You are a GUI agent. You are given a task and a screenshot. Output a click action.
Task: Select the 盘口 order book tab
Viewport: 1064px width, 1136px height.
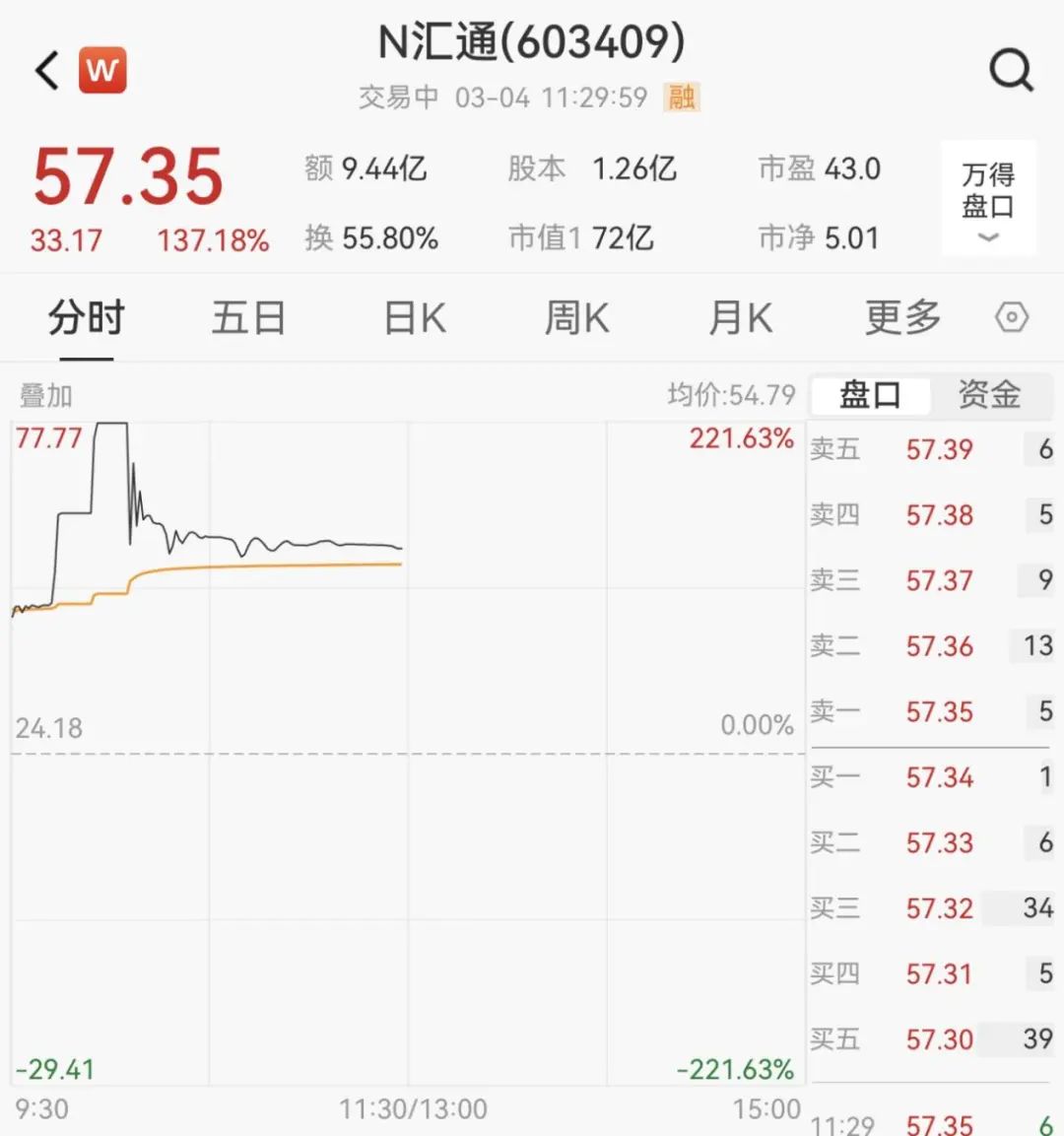870,396
